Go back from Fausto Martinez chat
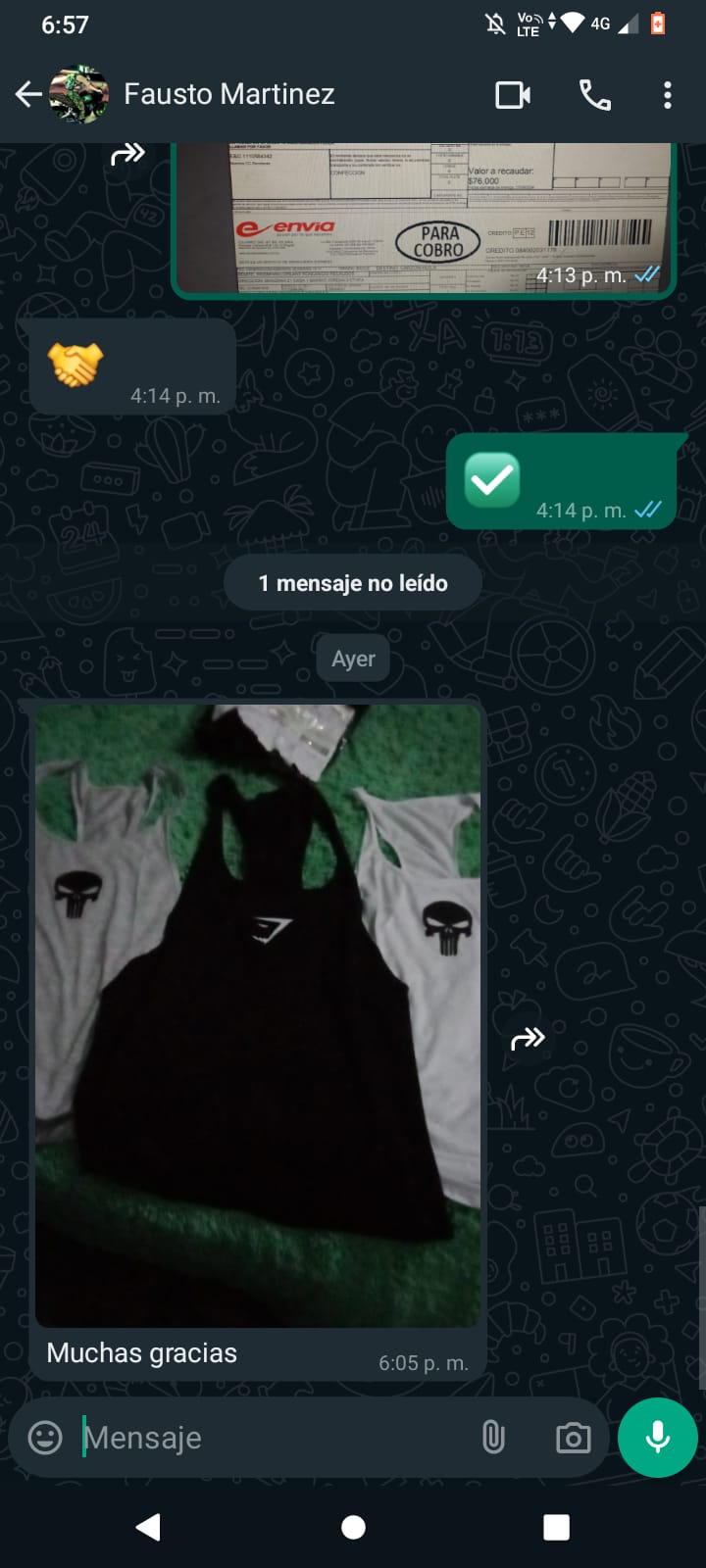This screenshot has height=1568, width=706. (x=28, y=94)
